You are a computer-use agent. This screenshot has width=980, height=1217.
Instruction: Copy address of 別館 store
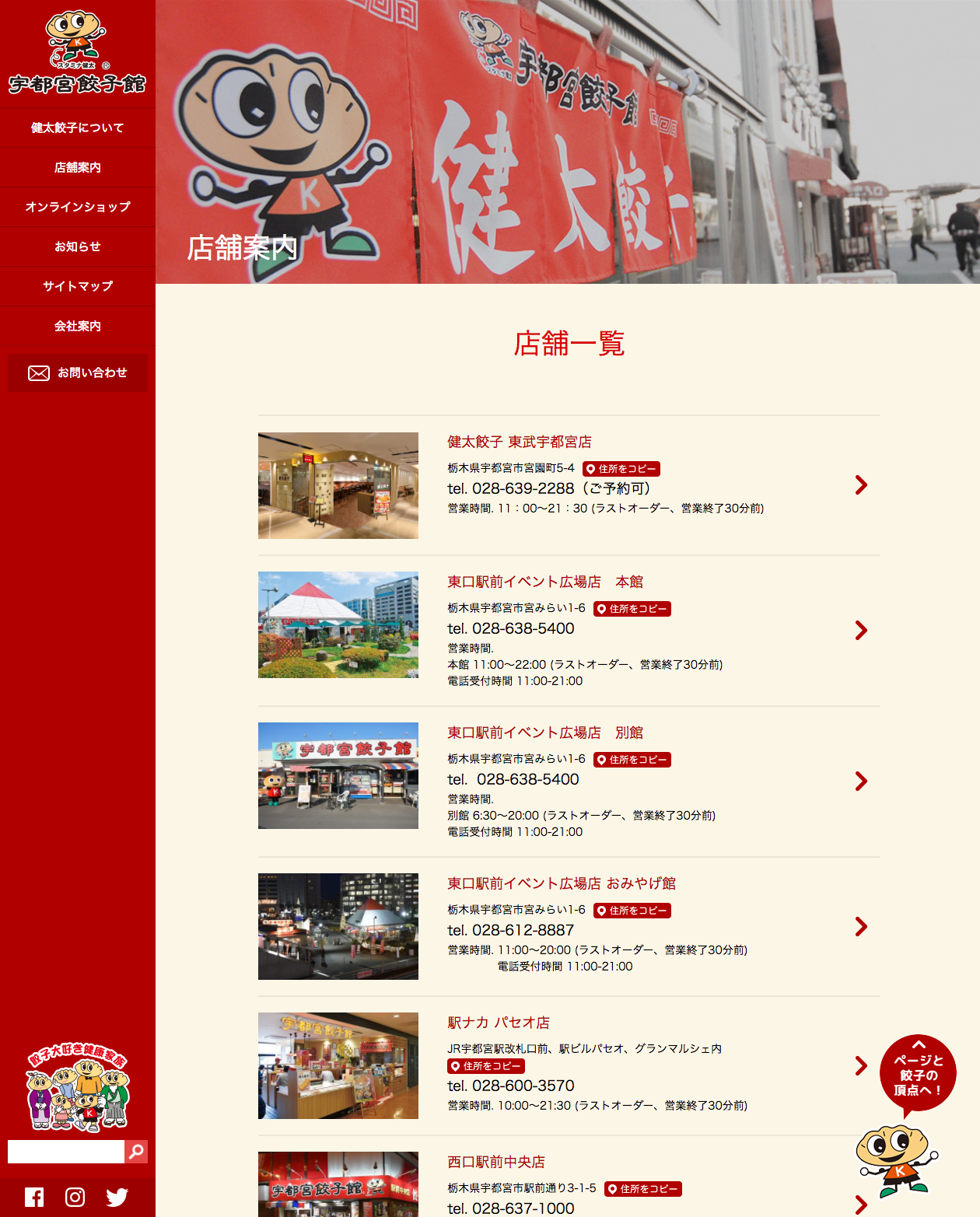click(632, 760)
